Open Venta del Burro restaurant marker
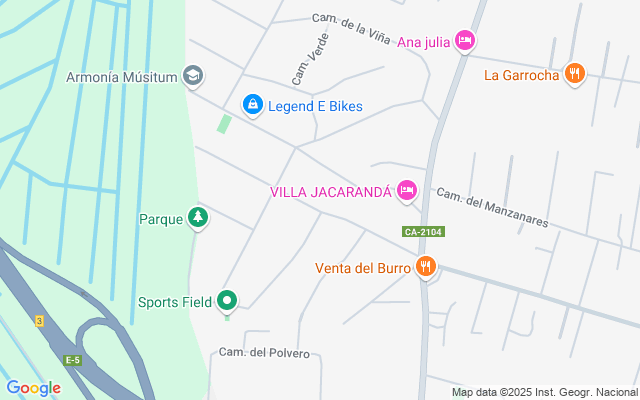Image resolution: width=640 pixels, height=400 pixels. tap(427, 266)
